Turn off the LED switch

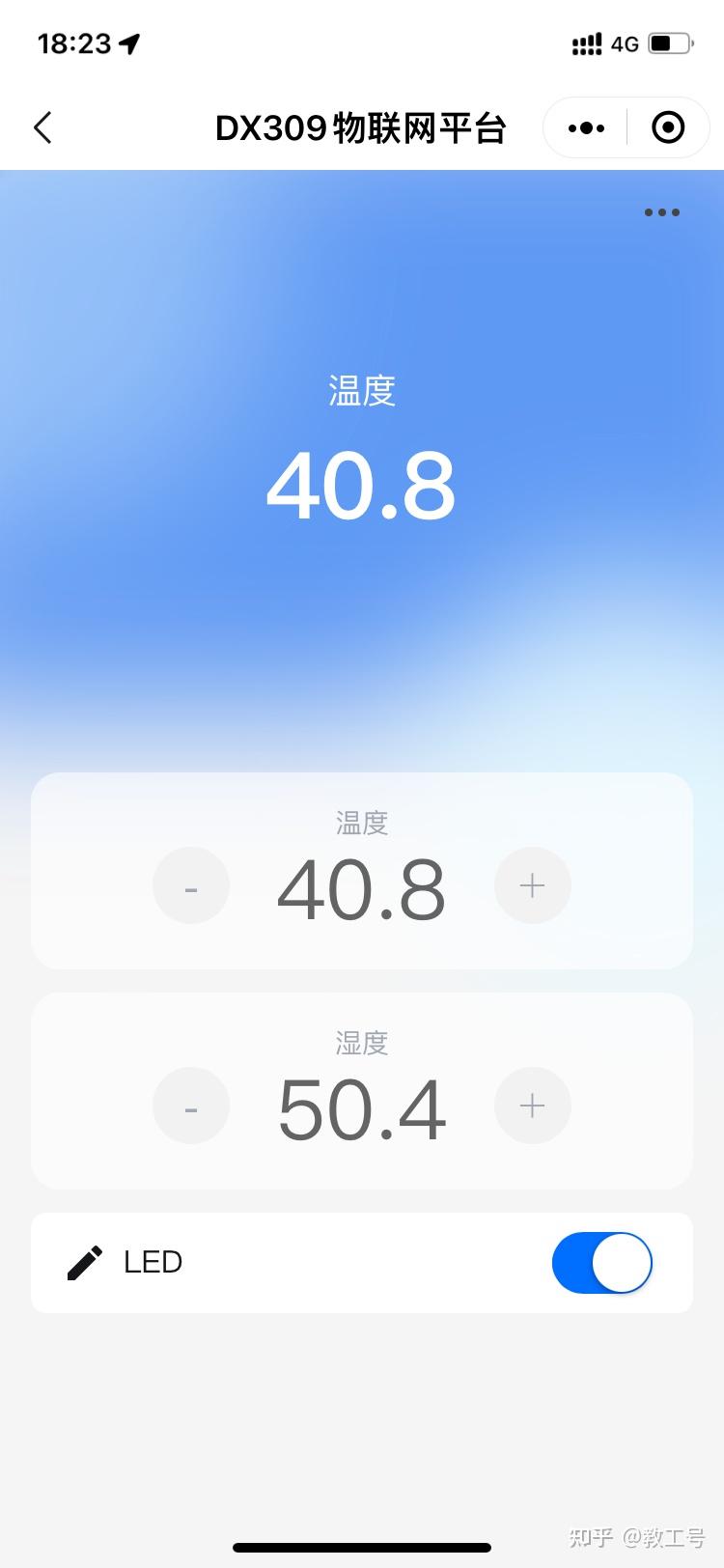click(602, 1263)
